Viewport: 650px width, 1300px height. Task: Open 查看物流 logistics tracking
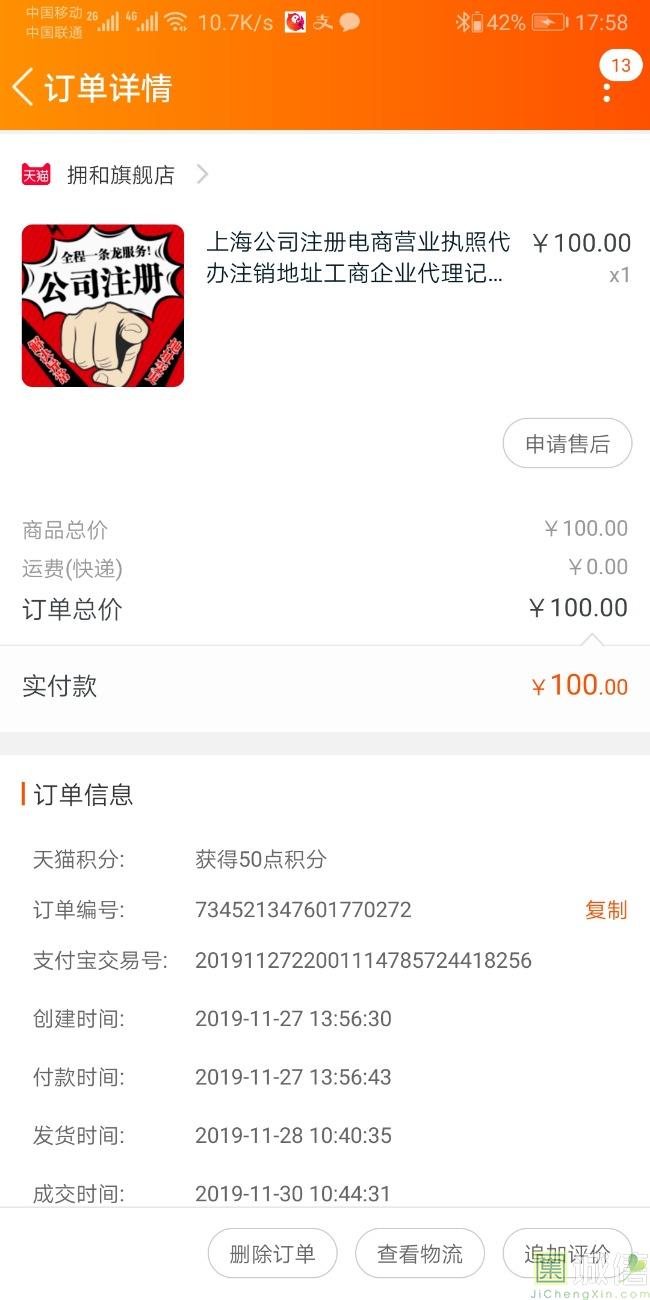pyautogui.click(x=420, y=1254)
